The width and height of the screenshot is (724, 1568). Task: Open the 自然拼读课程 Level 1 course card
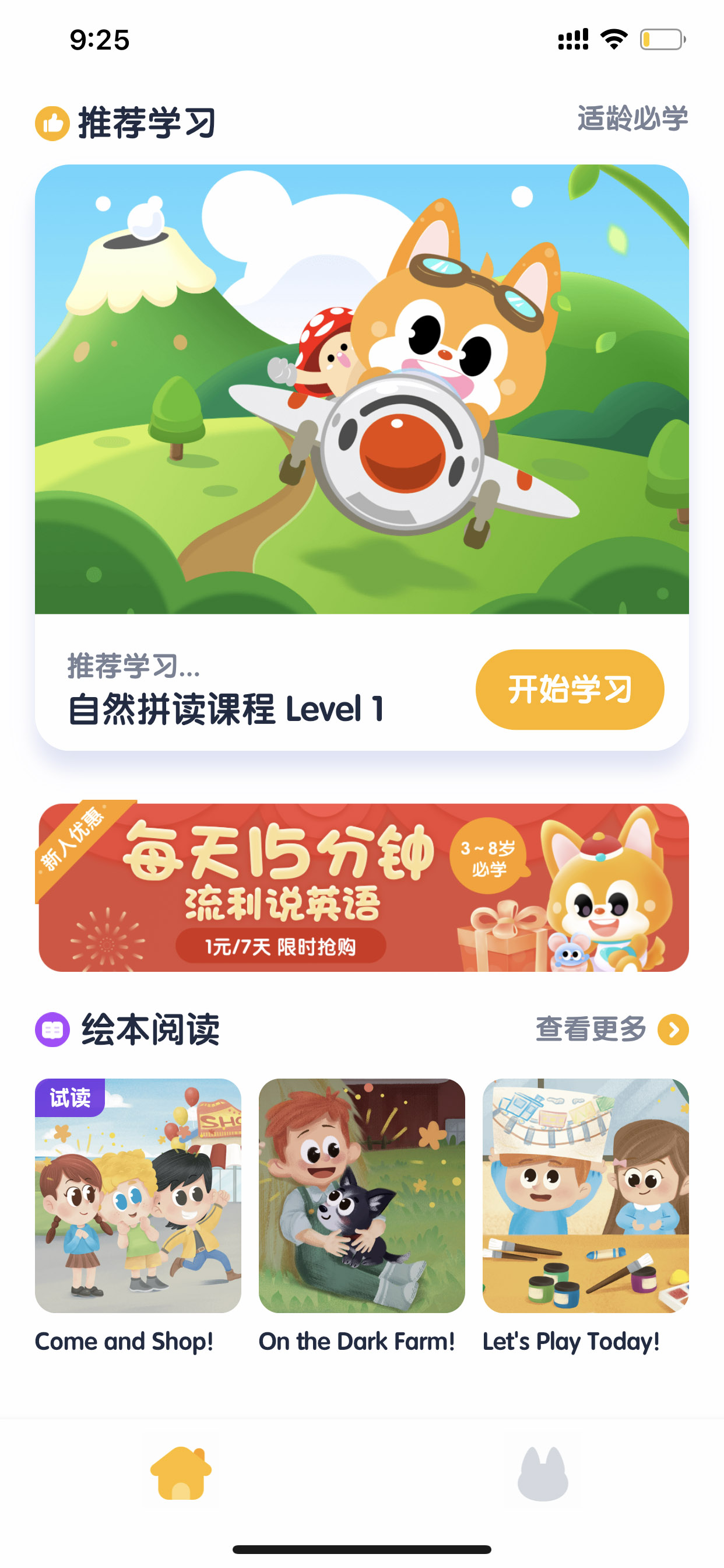pyautogui.click(x=362, y=457)
